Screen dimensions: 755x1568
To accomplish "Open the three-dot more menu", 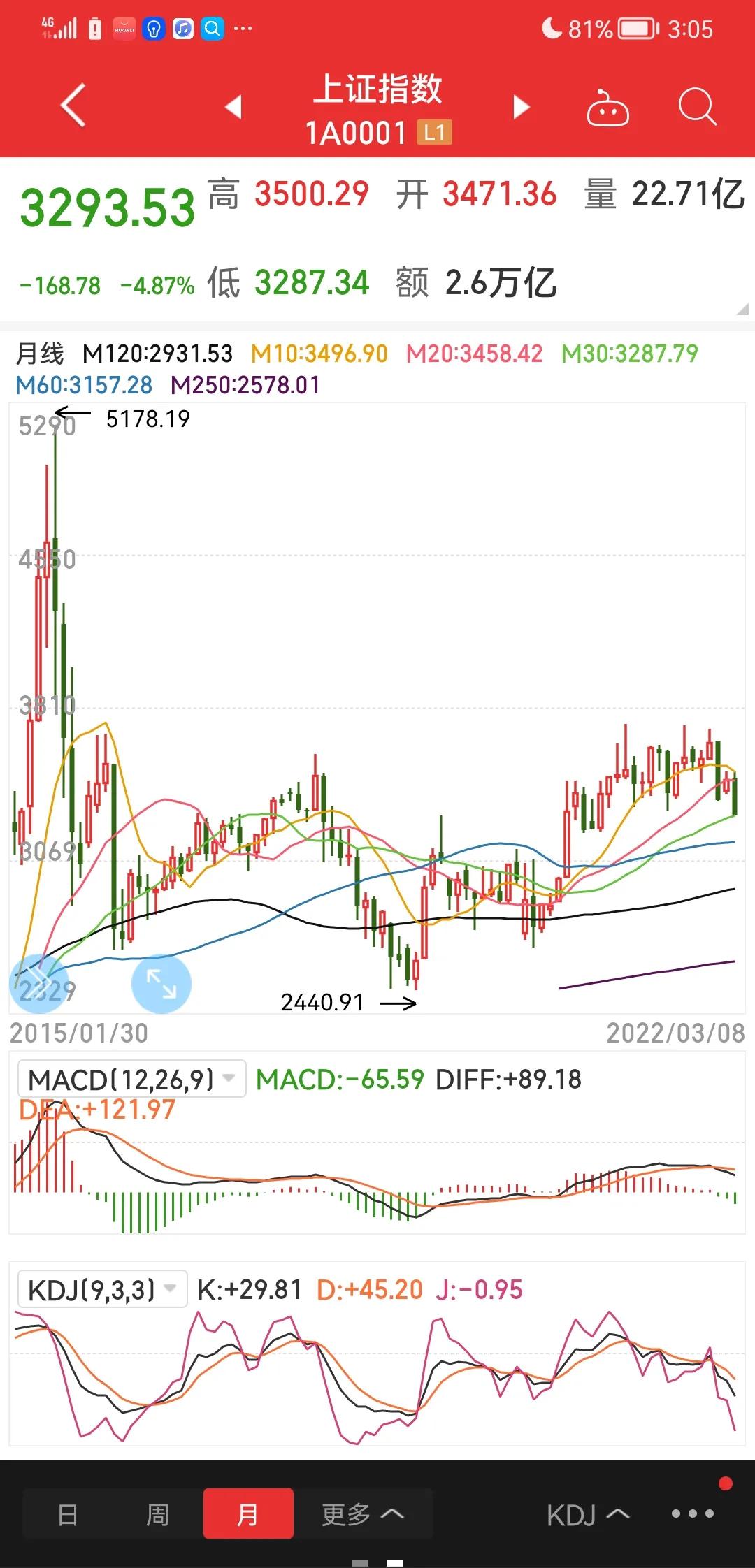I will pos(692,1514).
